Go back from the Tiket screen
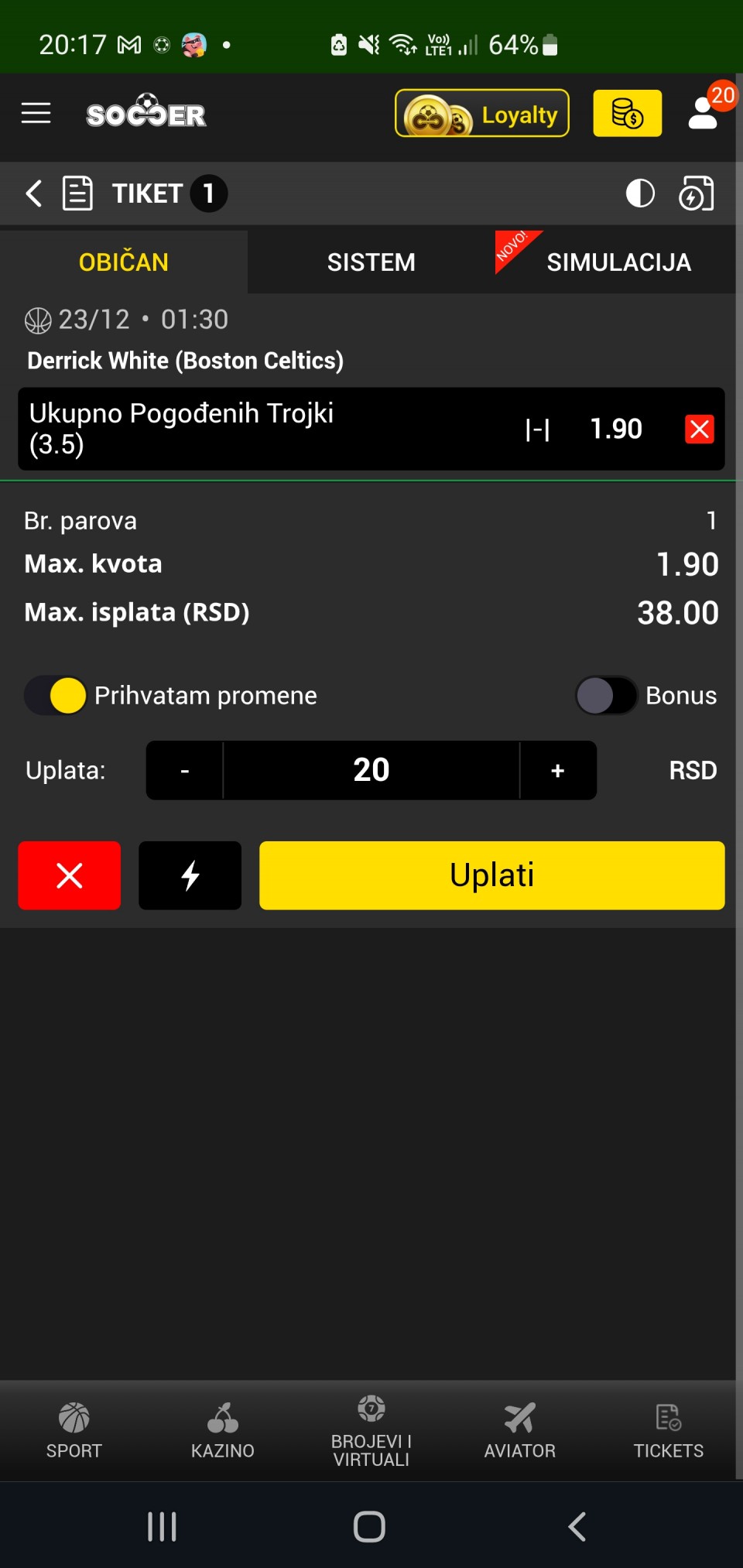The height and width of the screenshot is (1568, 743). (x=33, y=193)
